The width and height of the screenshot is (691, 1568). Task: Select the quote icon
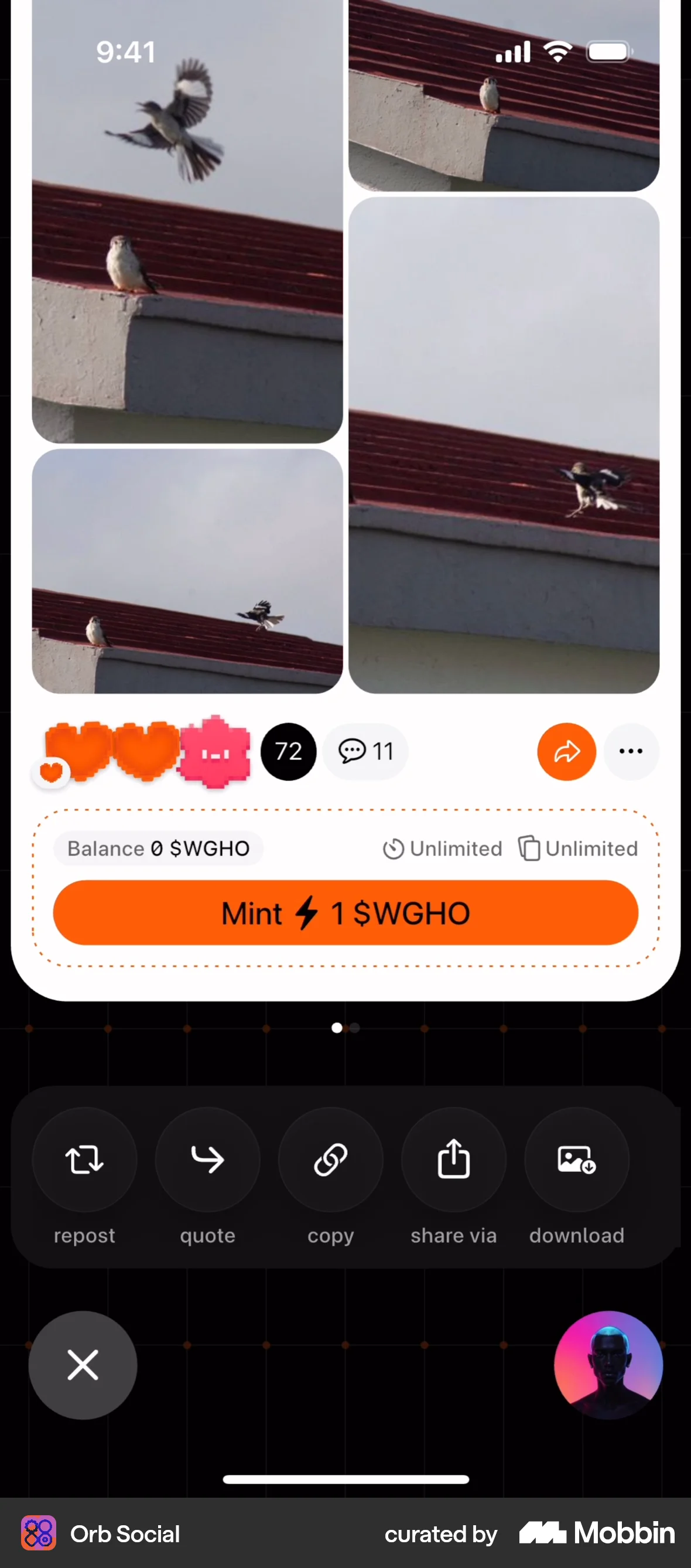pyautogui.click(x=207, y=1158)
